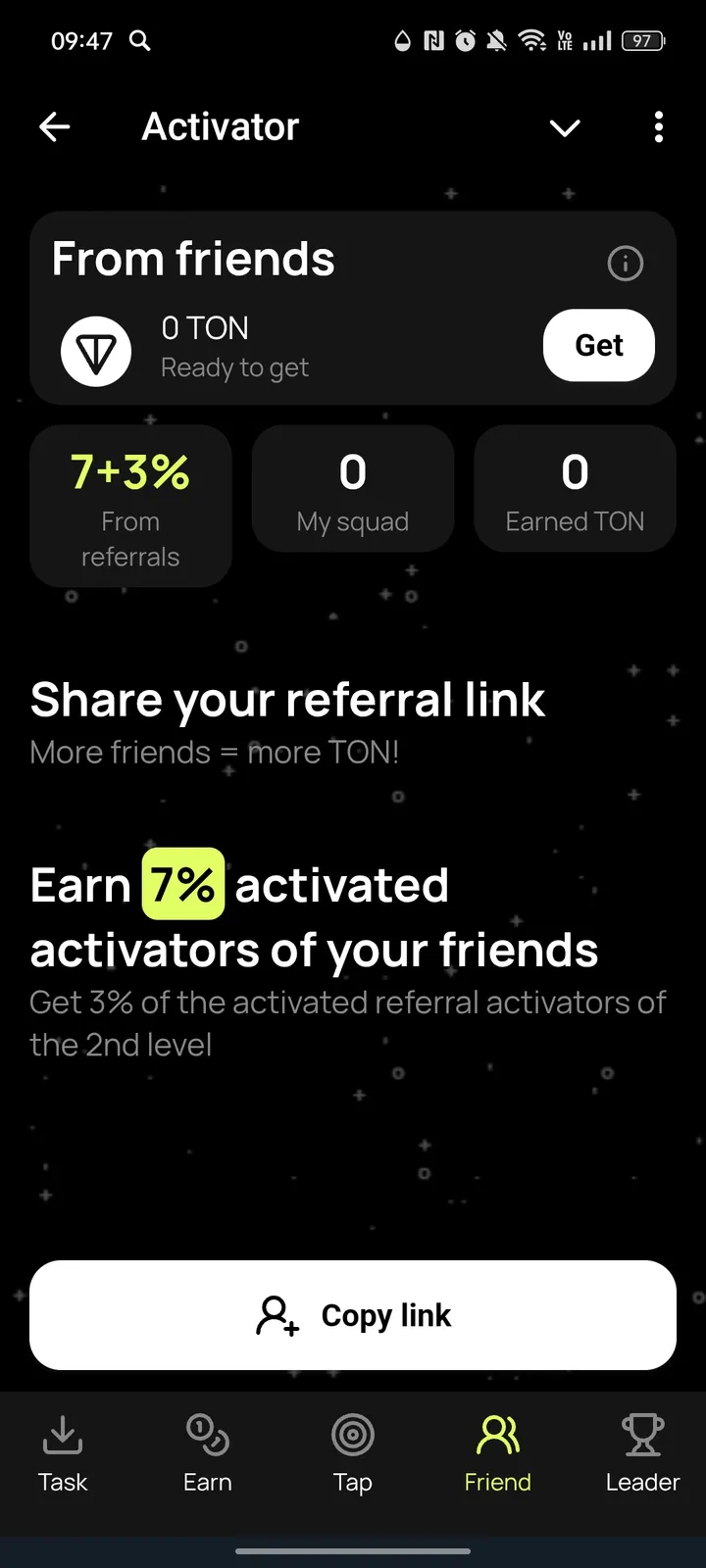
Task: Click the info icon beside From friends
Action: click(x=625, y=263)
